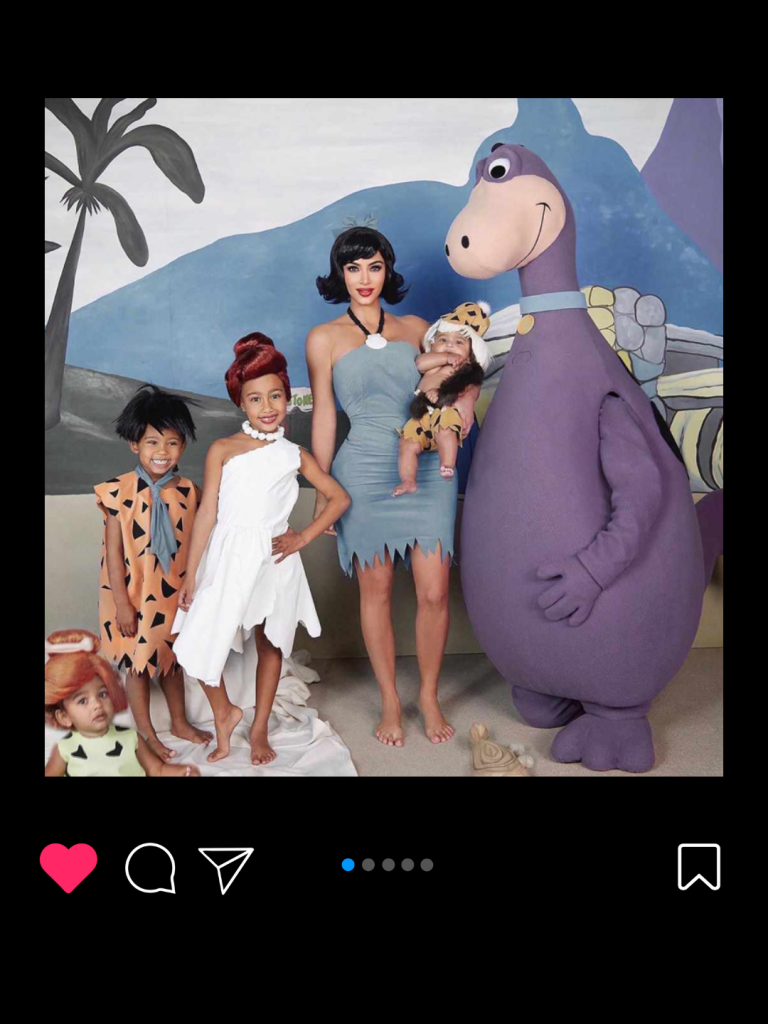The width and height of the screenshot is (768, 1024).
Task: Unlike the post with the red heart
Action: point(68,866)
